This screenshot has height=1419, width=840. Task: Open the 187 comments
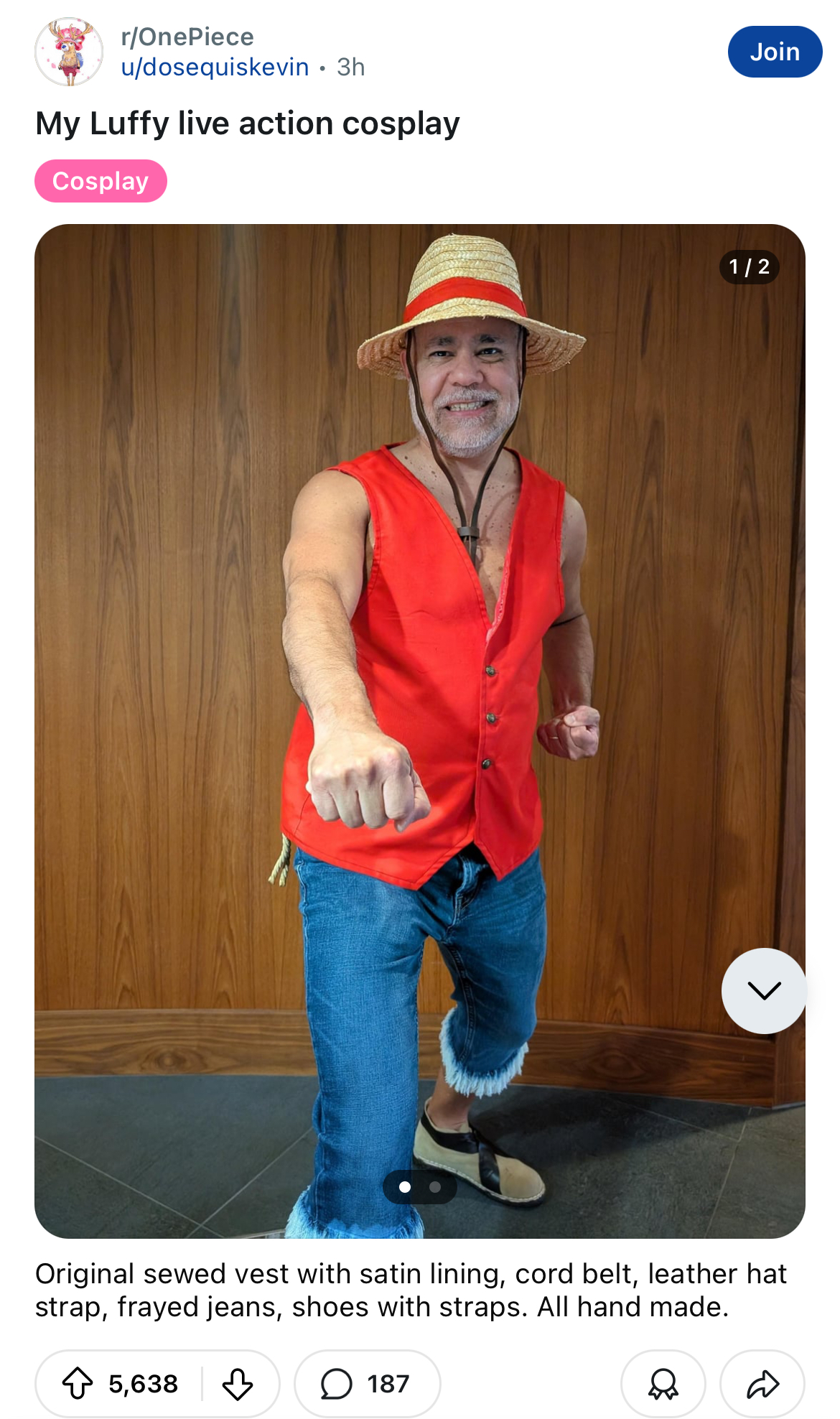(x=367, y=1384)
